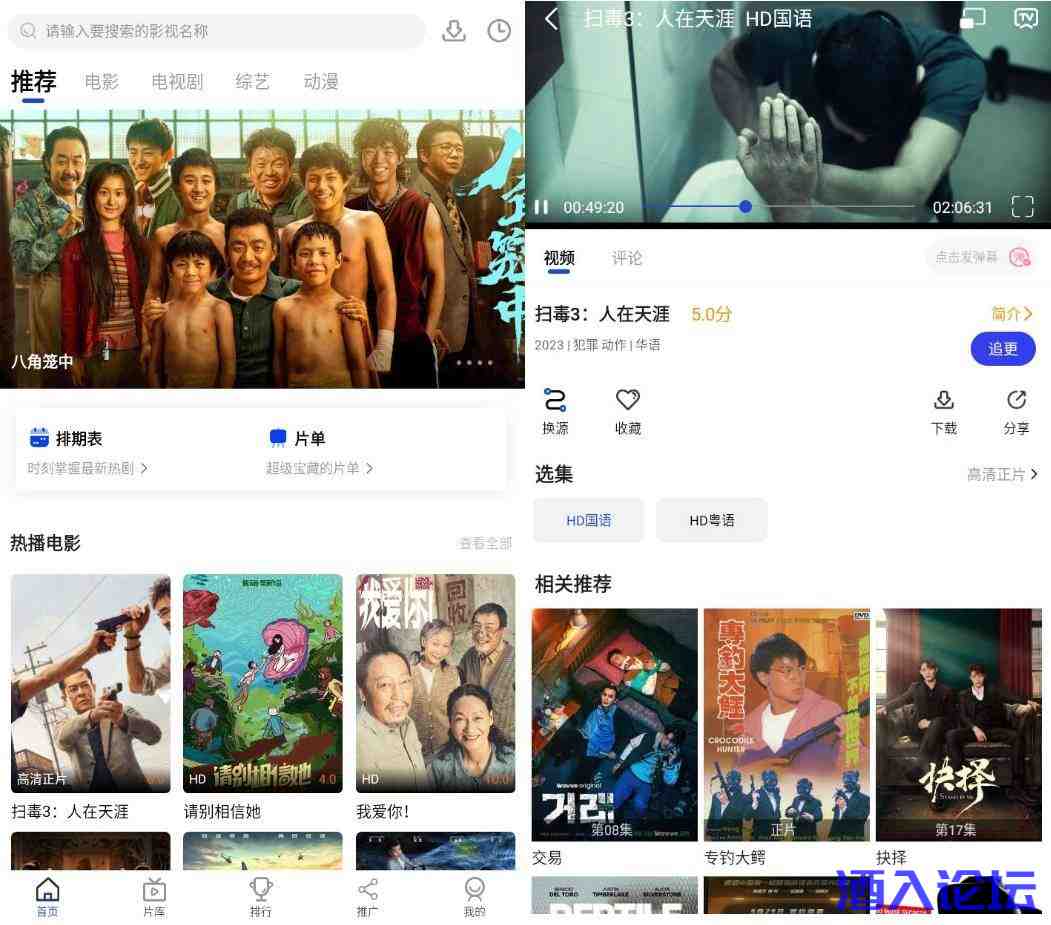Open the 排行 ranking tab
Screen dimensions: 1051x925
[x=261, y=896]
